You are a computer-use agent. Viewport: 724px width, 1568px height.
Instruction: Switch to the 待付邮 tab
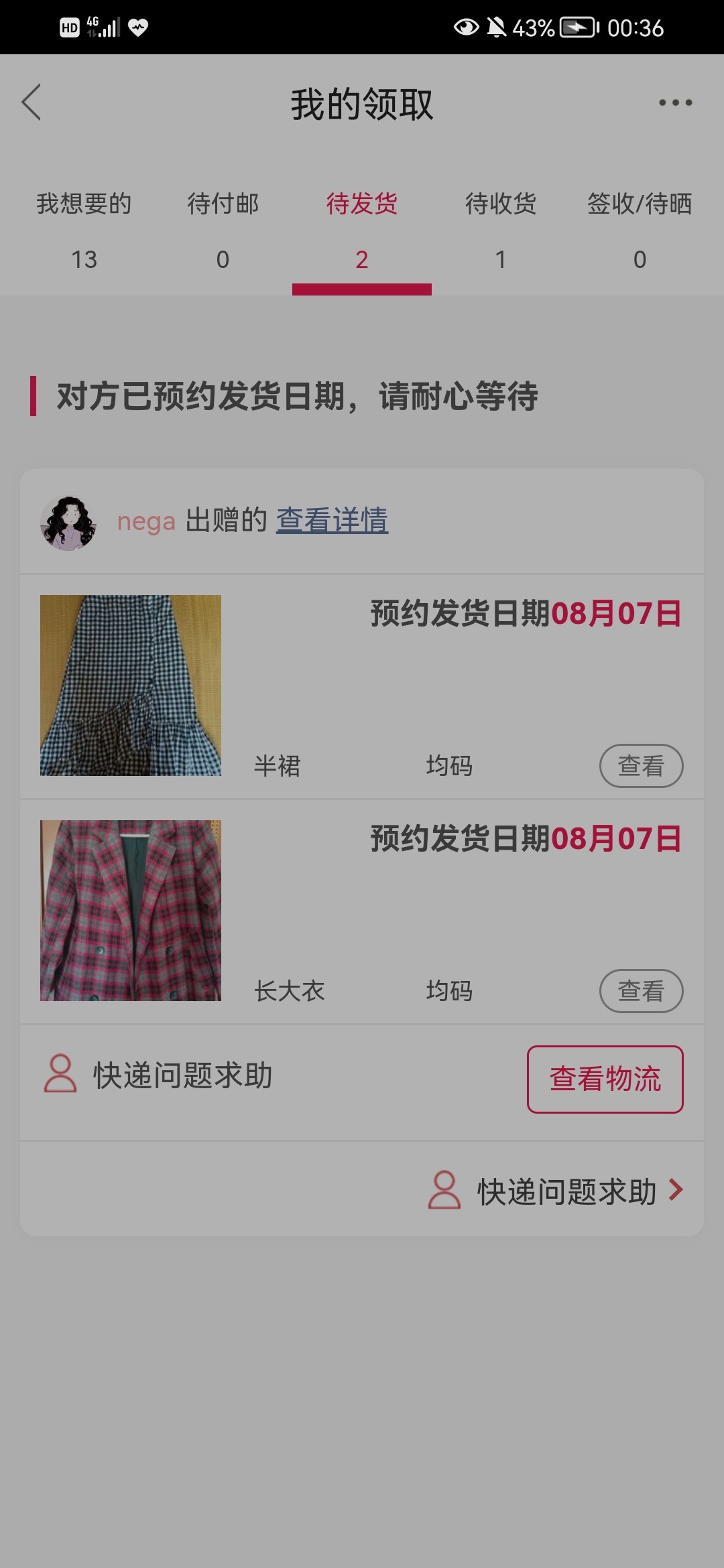click(223, 230)
